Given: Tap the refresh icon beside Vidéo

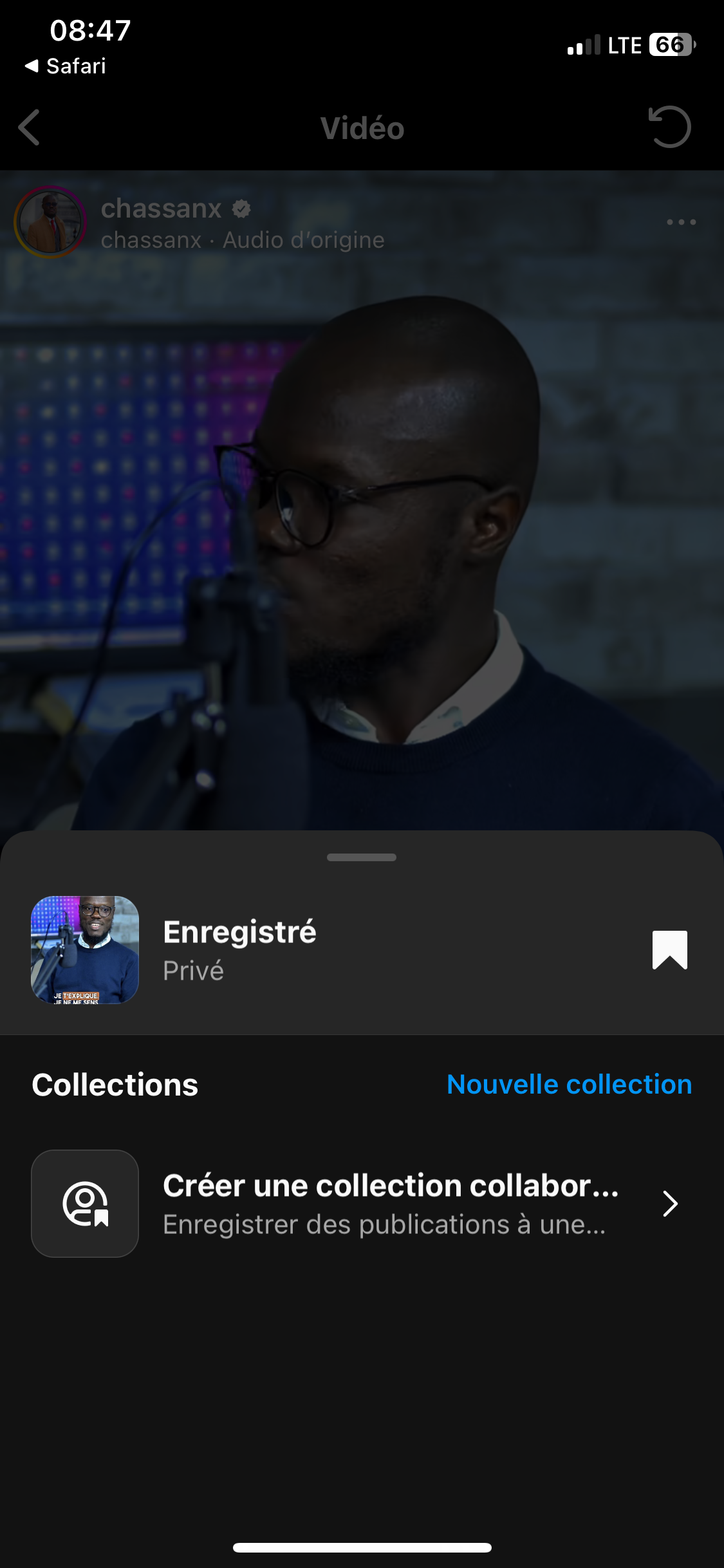Looking at the screenshot, I should click(x=669, y=127).
